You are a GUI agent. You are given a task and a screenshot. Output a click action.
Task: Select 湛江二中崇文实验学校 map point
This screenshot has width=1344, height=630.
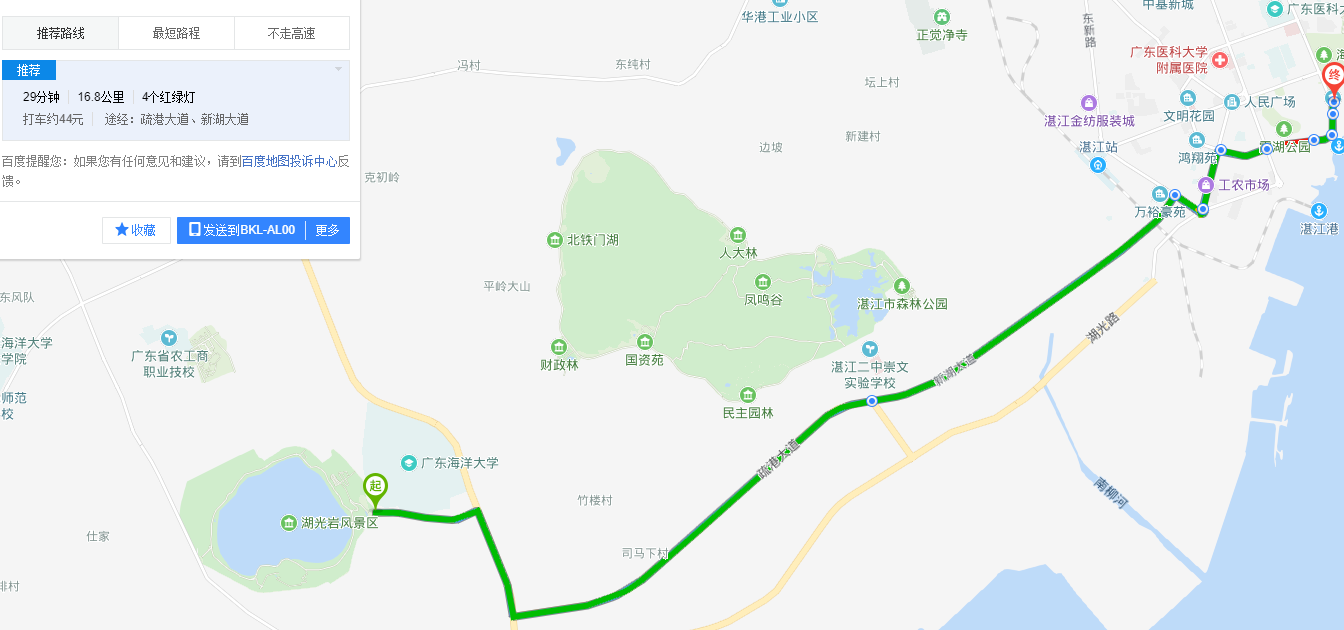(x=870, y=348)
